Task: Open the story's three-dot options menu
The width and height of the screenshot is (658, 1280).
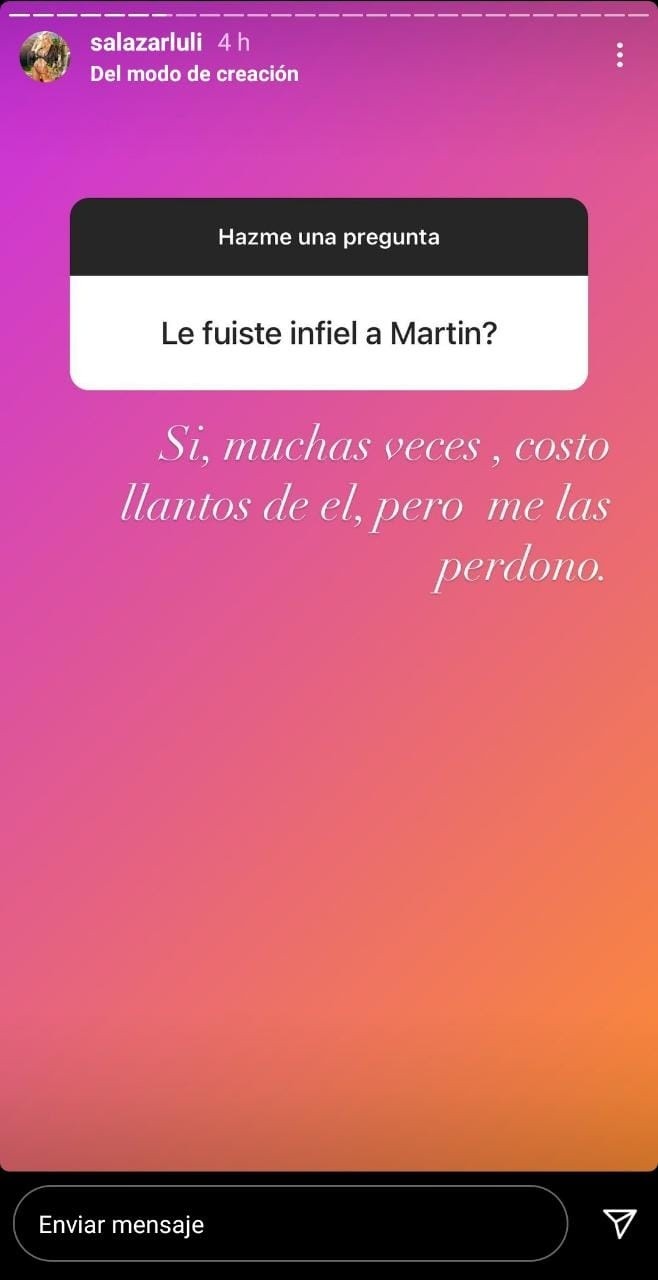Action: (x=620, y=55)
